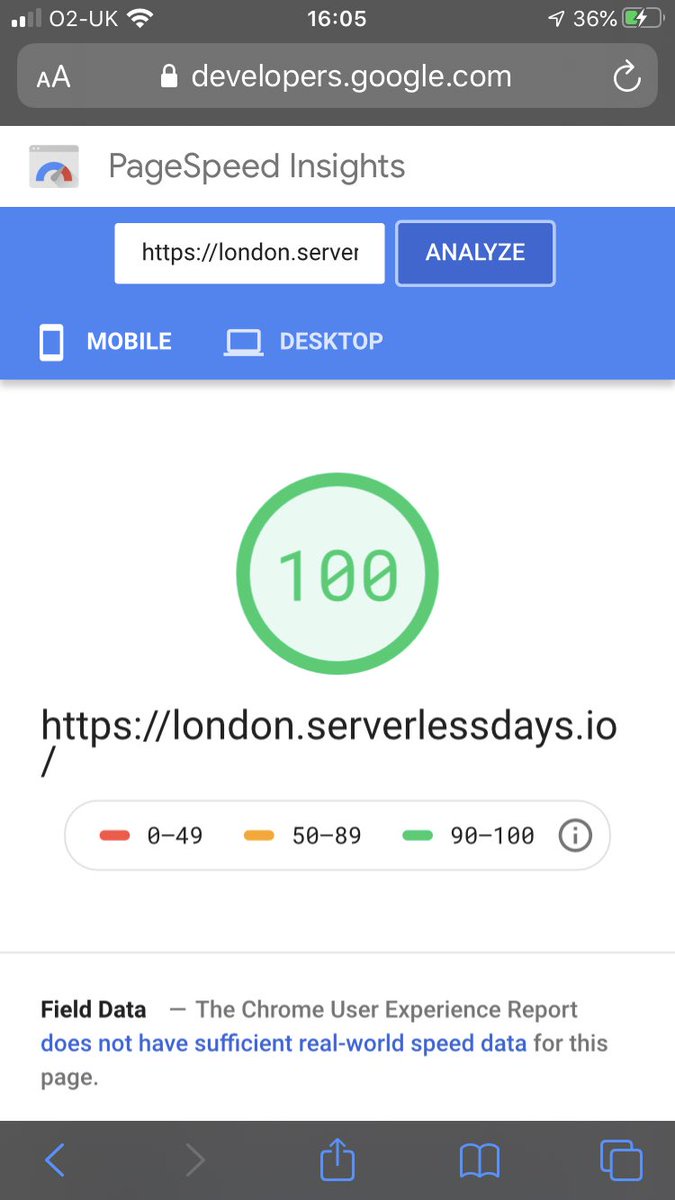Open Safari reader text size options
675x1200 pixels.
(x=54, y=78)
